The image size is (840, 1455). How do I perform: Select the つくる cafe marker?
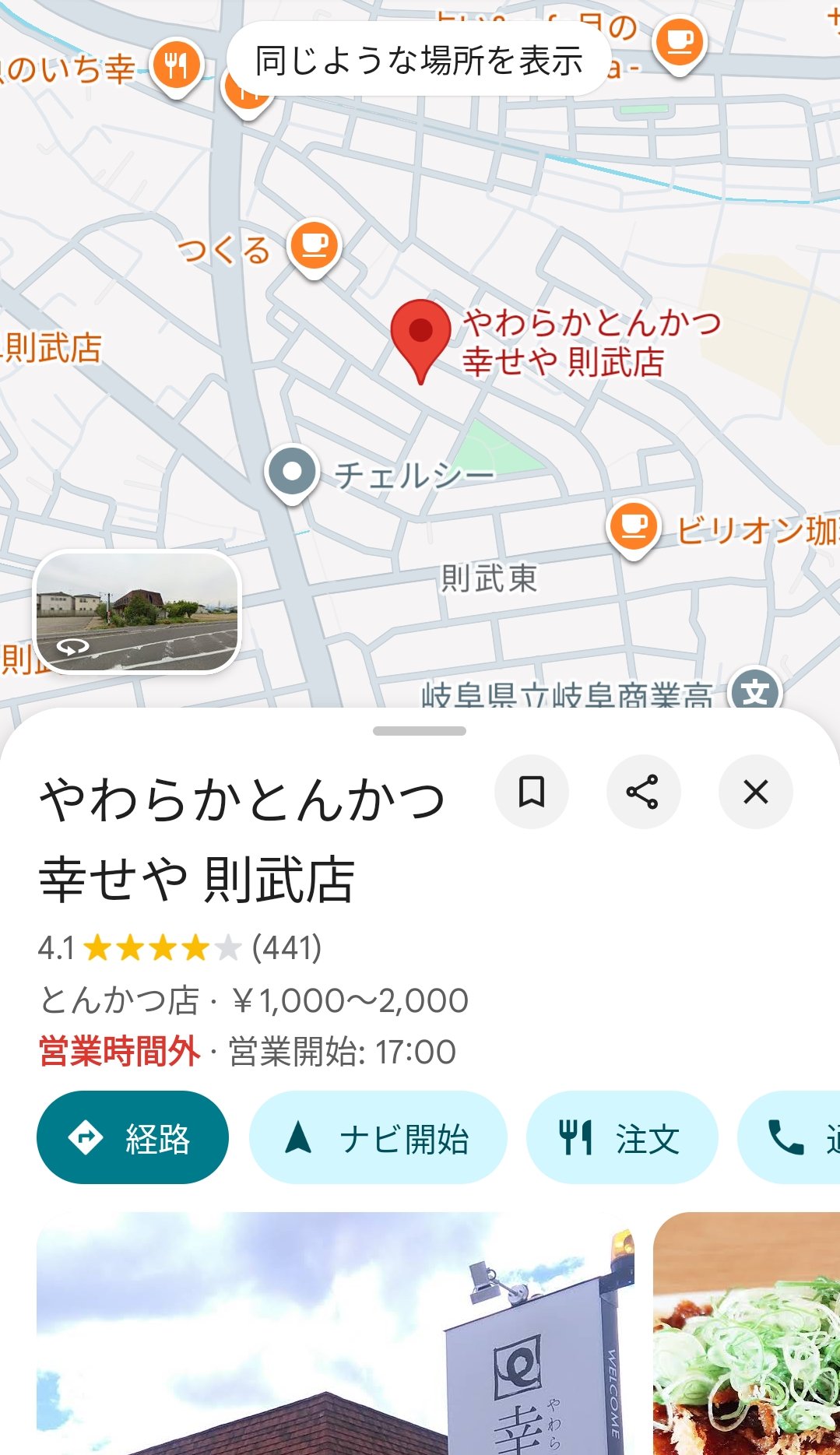(x=314, y=247)
